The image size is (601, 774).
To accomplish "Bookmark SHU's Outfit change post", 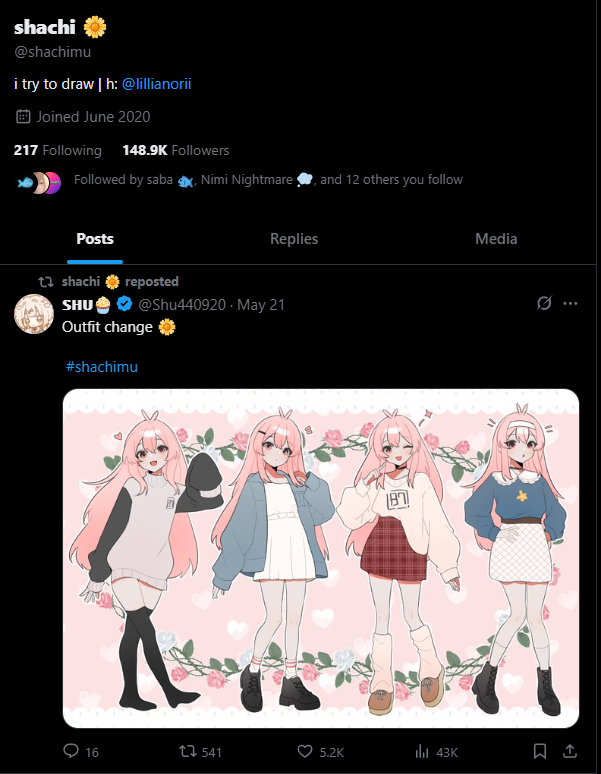I will click(x=540, y=751).
